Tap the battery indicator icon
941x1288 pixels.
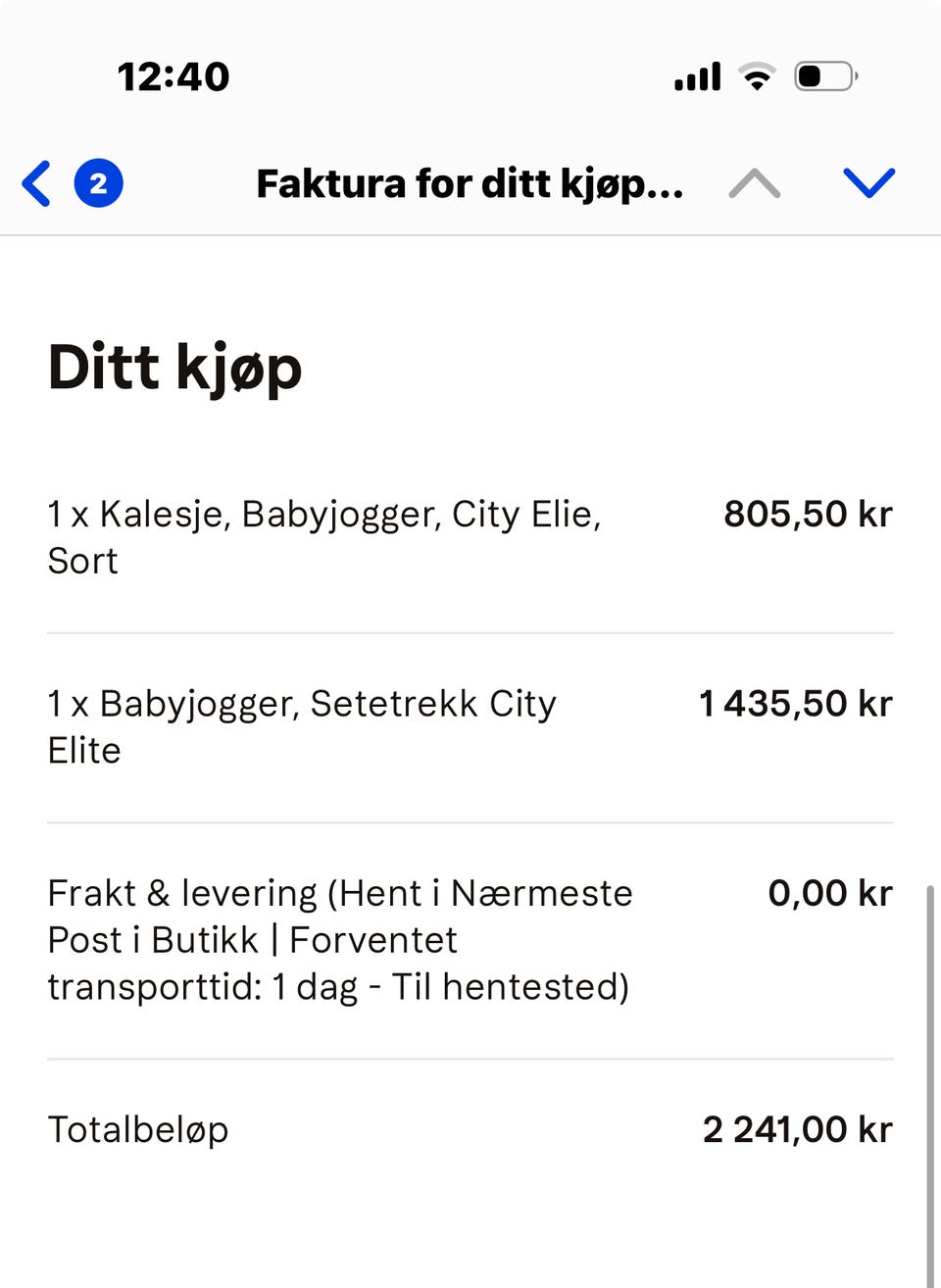[825, 75]
